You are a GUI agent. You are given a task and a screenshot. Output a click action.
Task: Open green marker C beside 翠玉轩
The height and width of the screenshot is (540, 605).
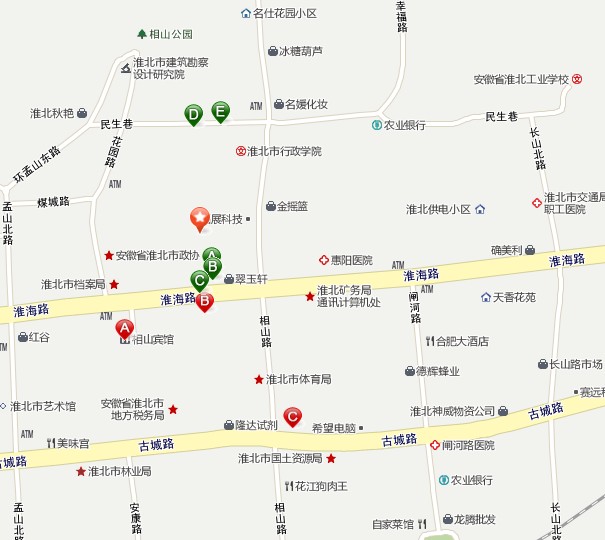pos(199,280)
